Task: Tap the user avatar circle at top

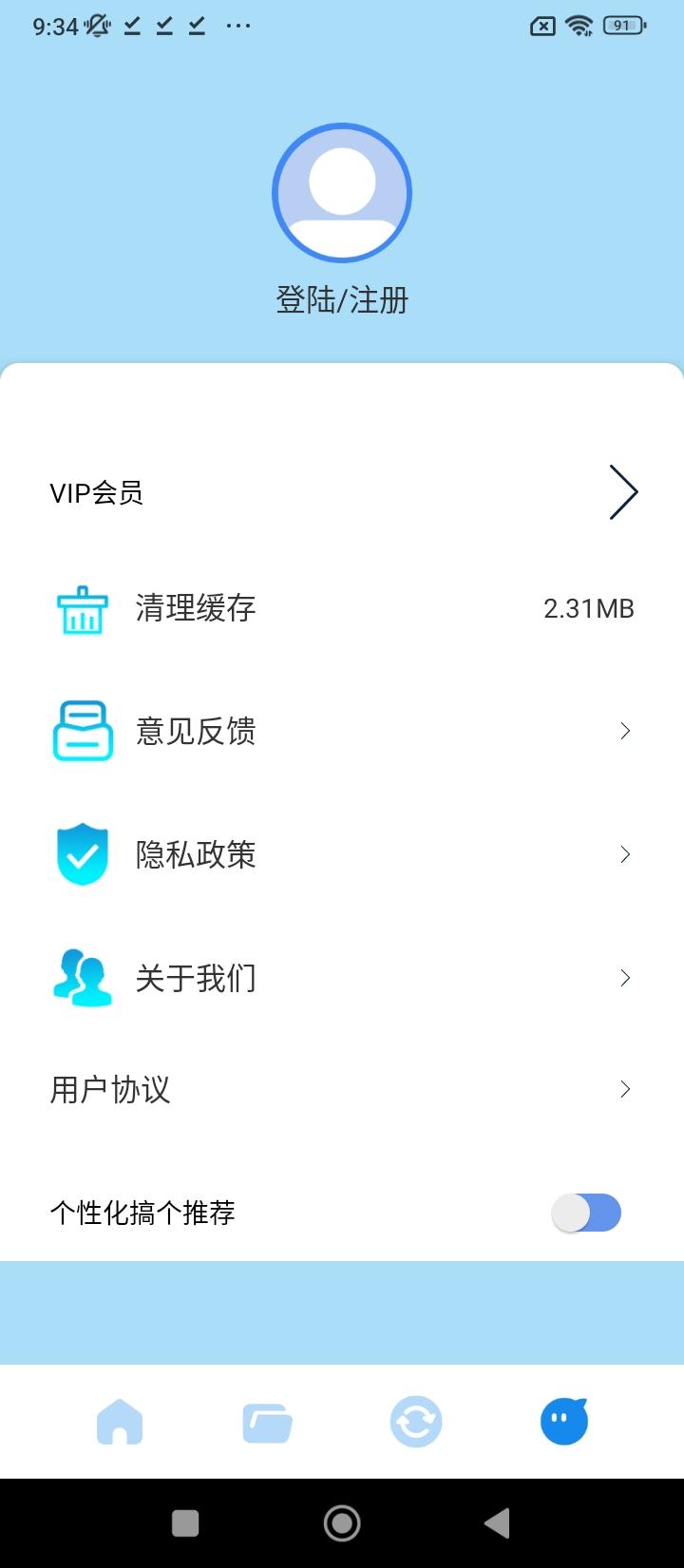Action: tap(342, 192)
